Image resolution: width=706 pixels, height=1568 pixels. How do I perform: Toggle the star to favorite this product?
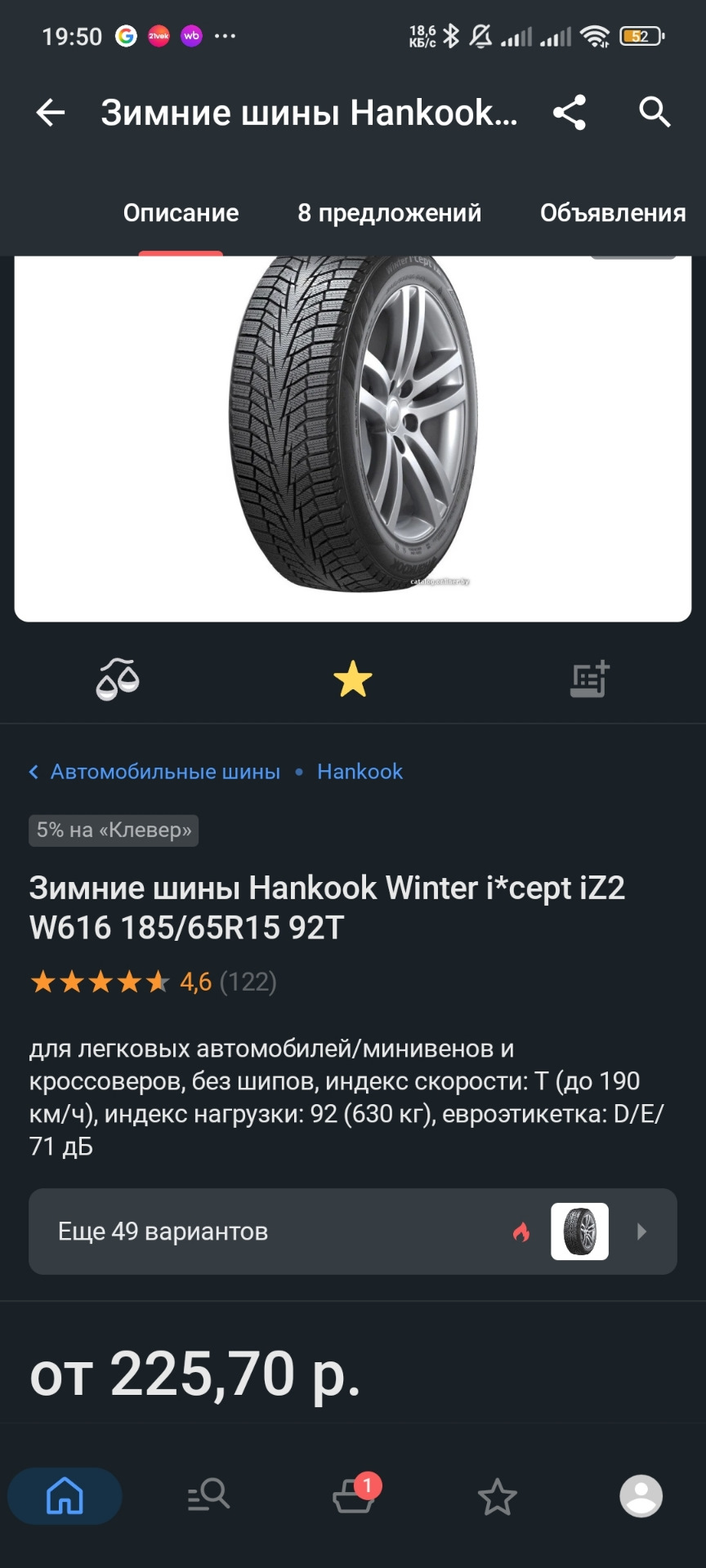pos(353,679)
